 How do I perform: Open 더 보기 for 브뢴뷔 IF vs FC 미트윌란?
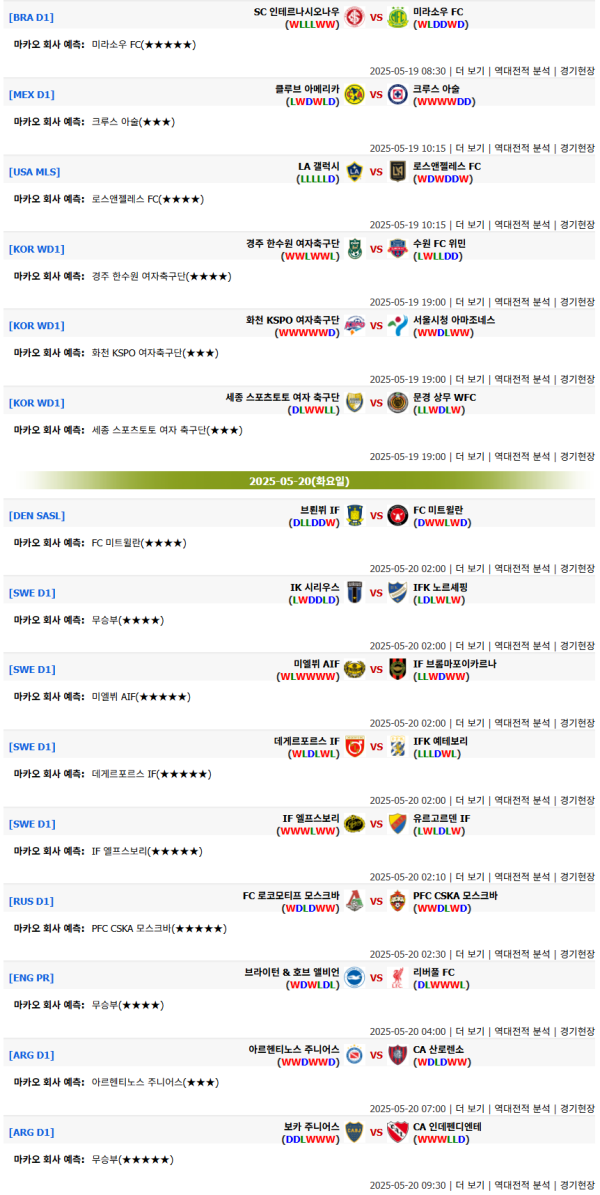tap(470, 569)
